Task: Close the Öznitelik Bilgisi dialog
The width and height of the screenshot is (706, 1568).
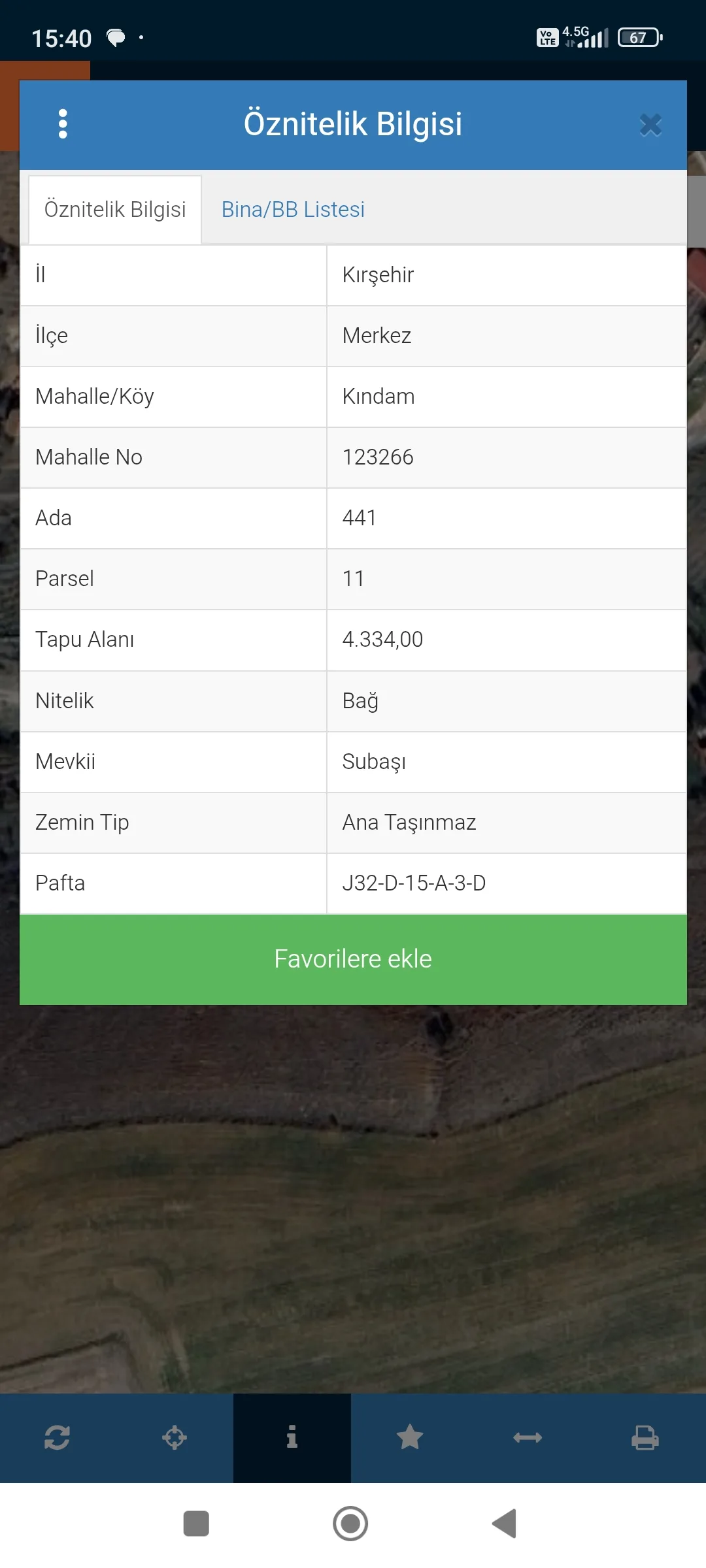Action: tap(650, 125)
